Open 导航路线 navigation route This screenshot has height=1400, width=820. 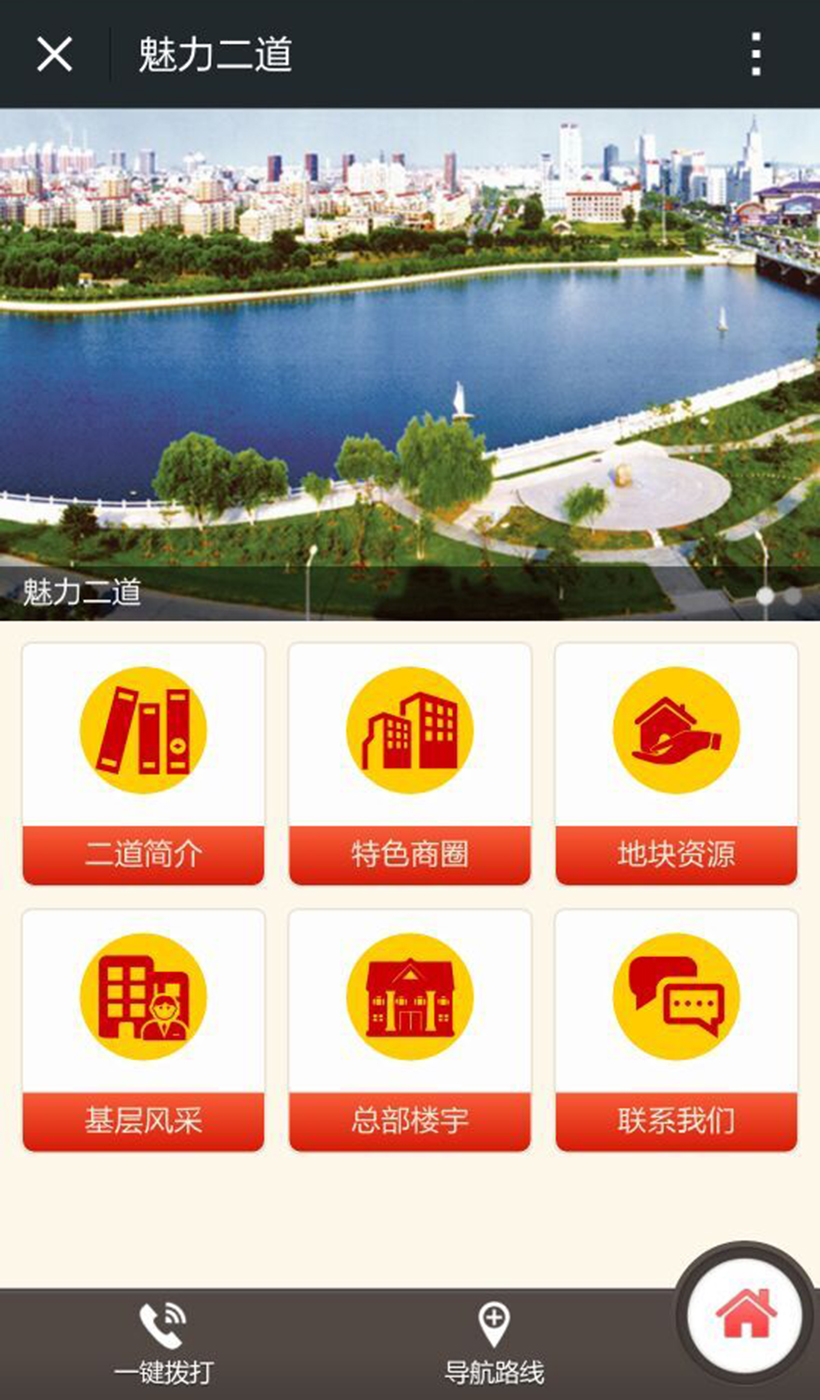pyautogui.click(x=493, y=1343)
